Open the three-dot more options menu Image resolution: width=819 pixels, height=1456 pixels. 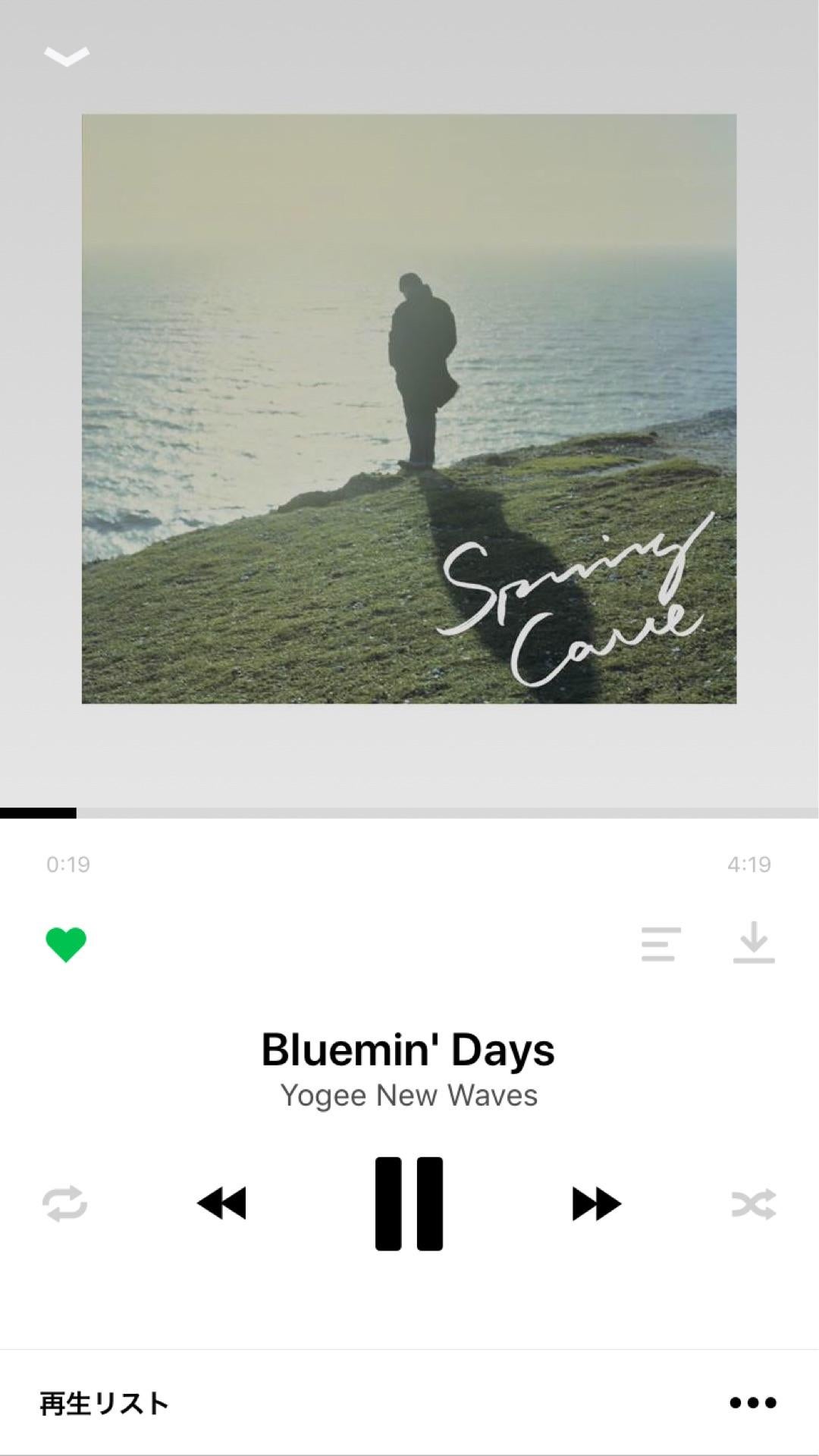tap(753, 1403)
